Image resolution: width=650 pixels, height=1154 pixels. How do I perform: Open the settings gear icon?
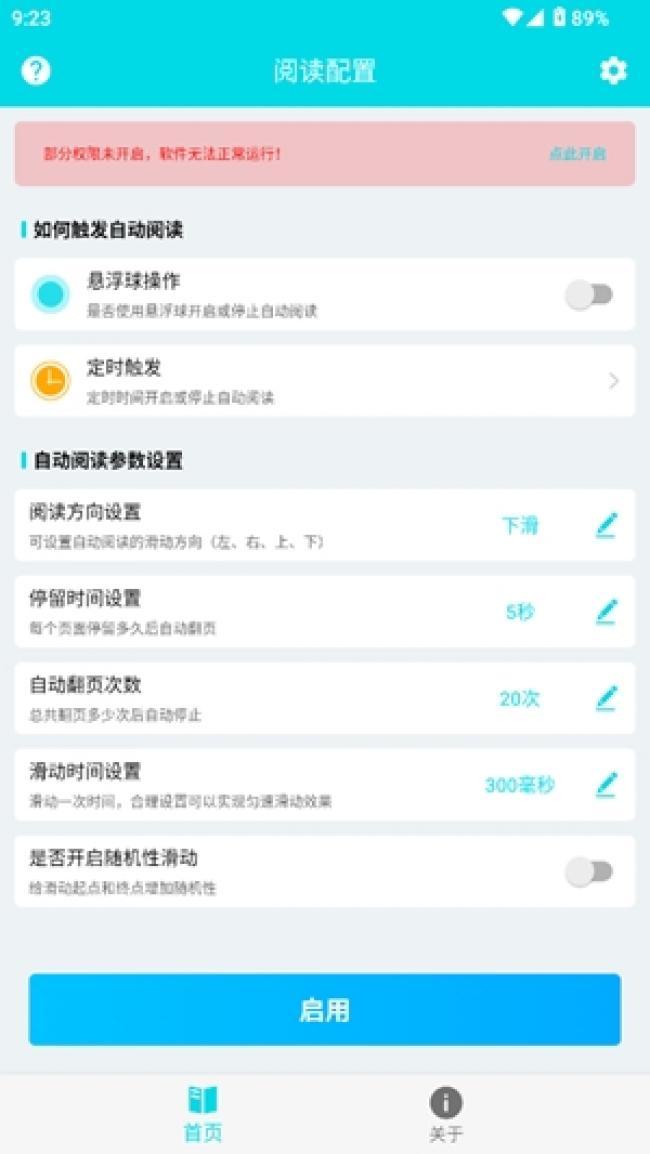613,71
